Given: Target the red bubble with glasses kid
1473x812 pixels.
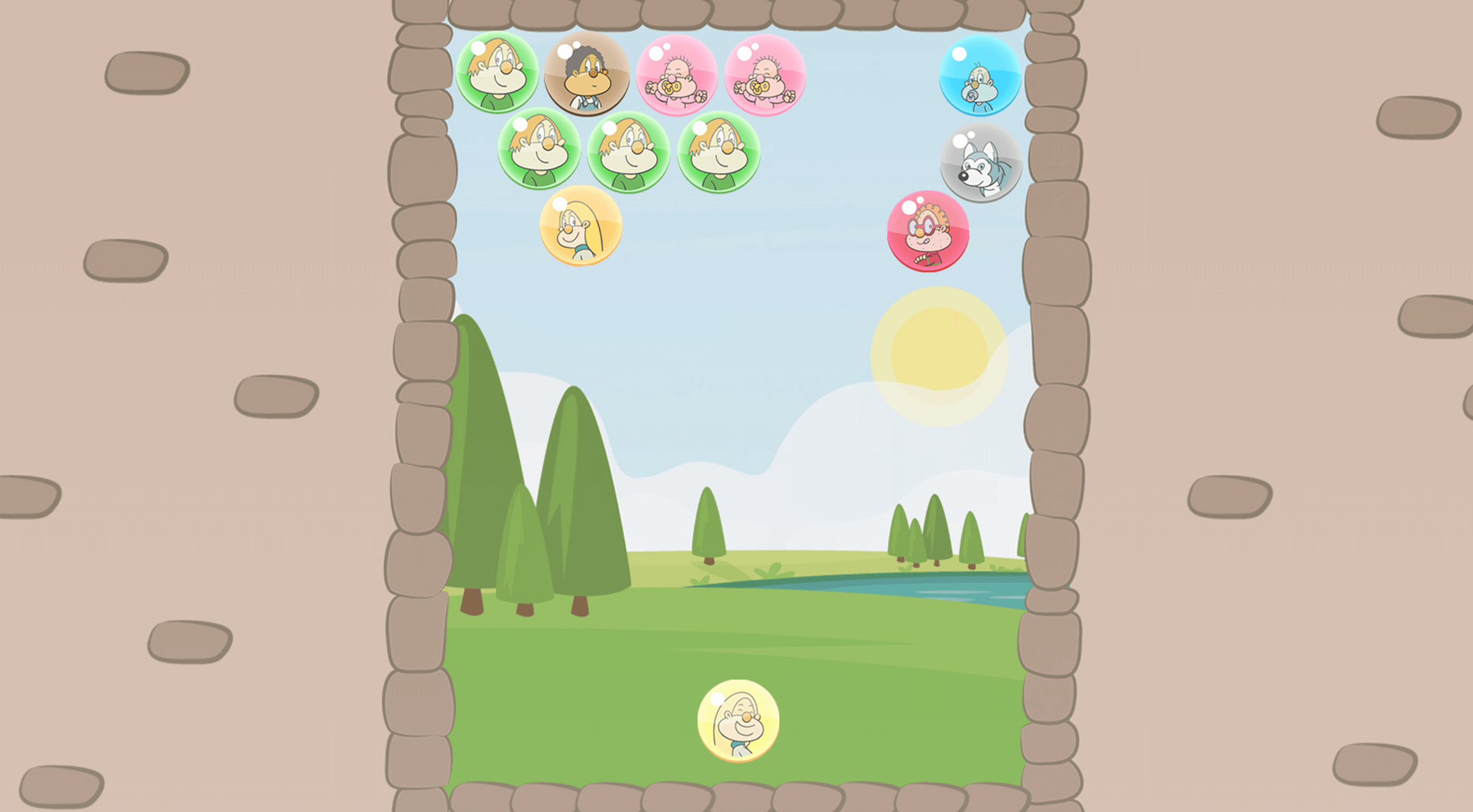Looking at the screenshot, I should [928, 231].
